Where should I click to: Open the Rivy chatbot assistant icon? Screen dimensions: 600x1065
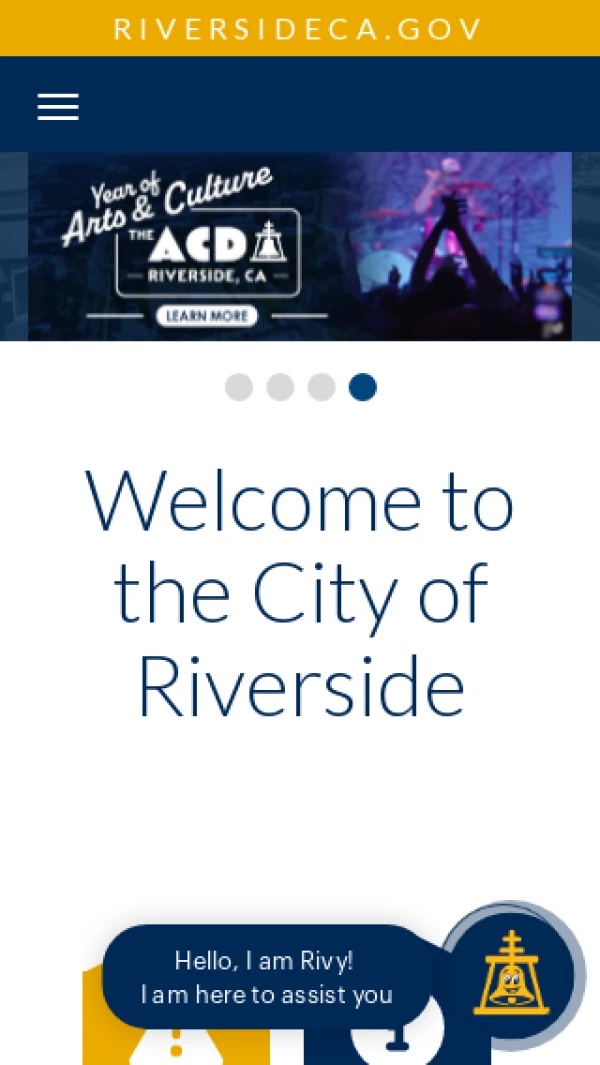click(x=512, y=975)
